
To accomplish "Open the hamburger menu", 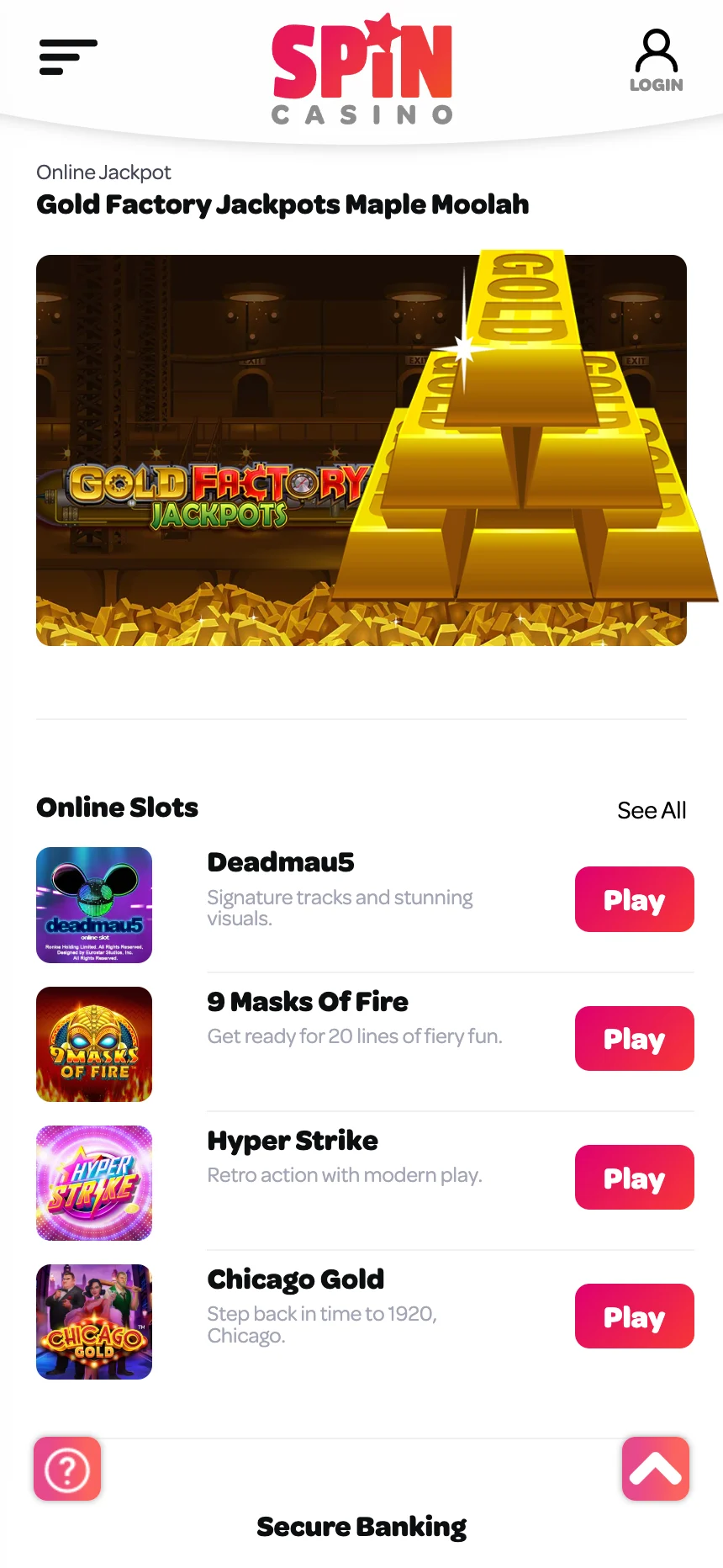I will click(x=68, y=57).
